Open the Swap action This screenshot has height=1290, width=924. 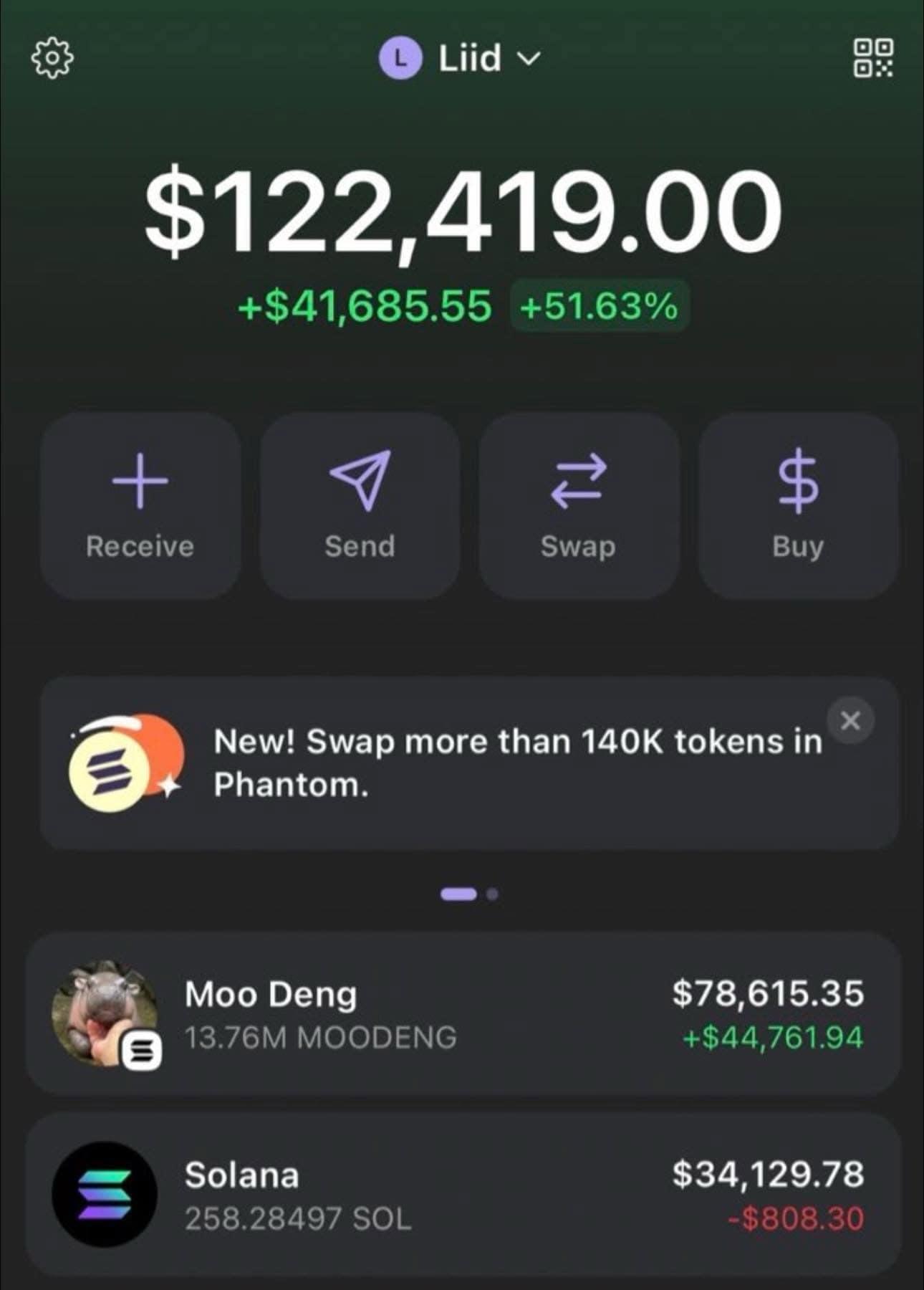pos(578,505)
